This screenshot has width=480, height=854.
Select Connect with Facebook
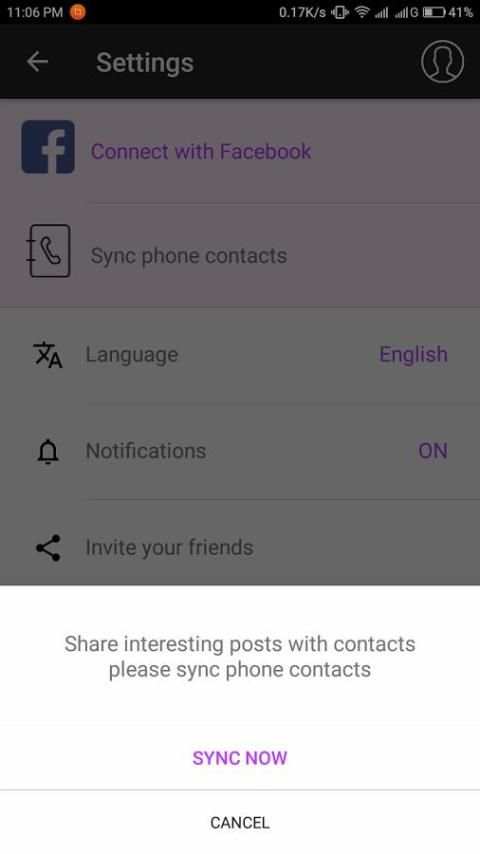(240, 151)
